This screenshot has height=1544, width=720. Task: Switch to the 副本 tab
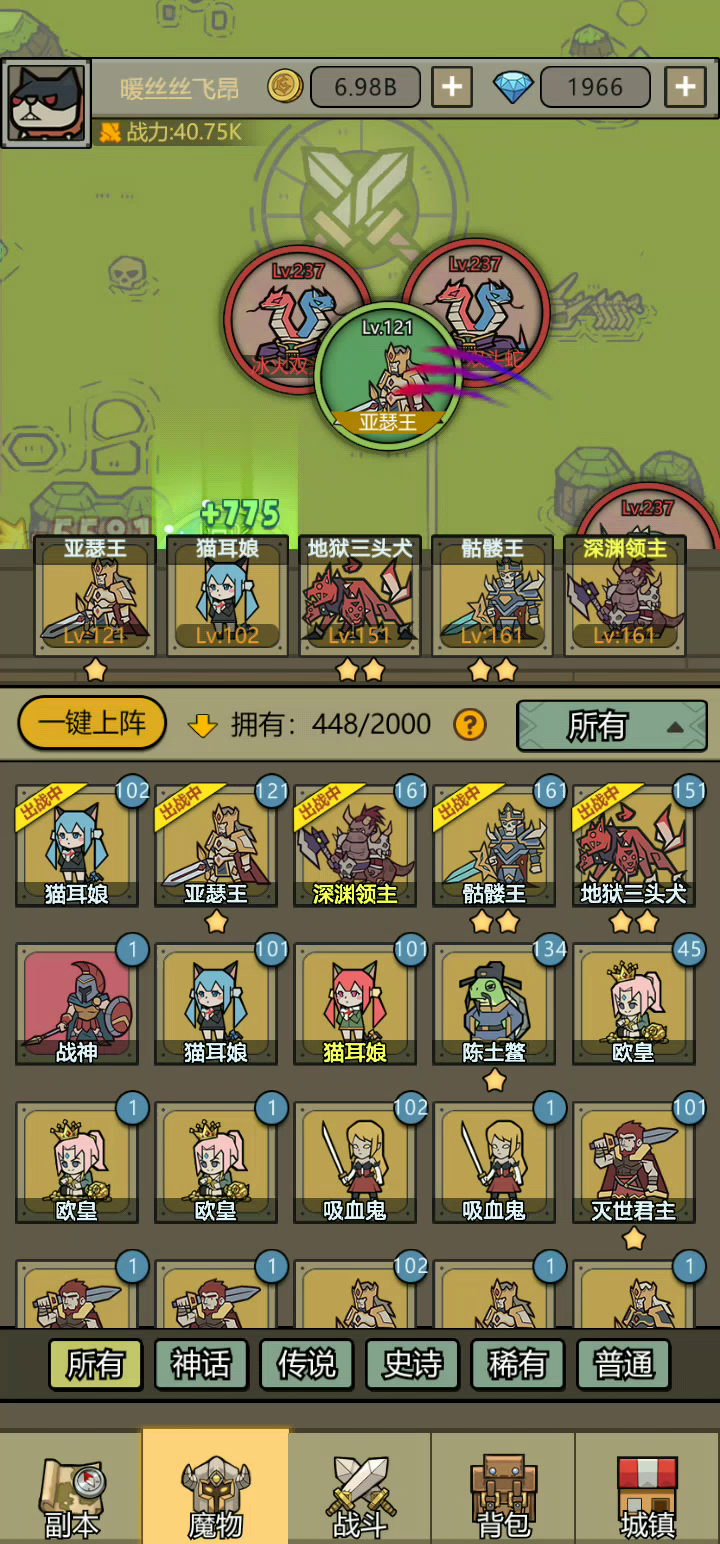click(71, 1488)
